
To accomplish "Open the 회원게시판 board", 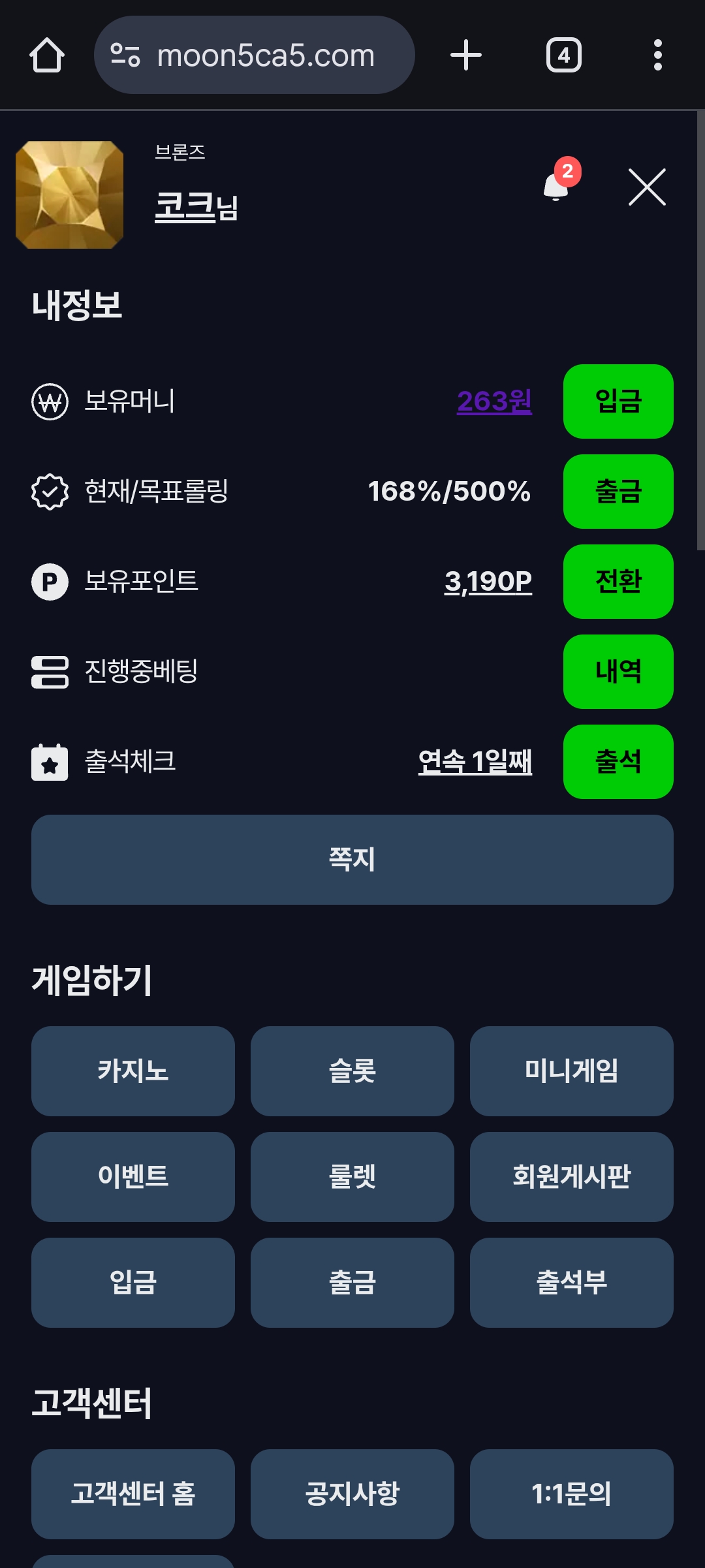I will (x=571, y=1176).
